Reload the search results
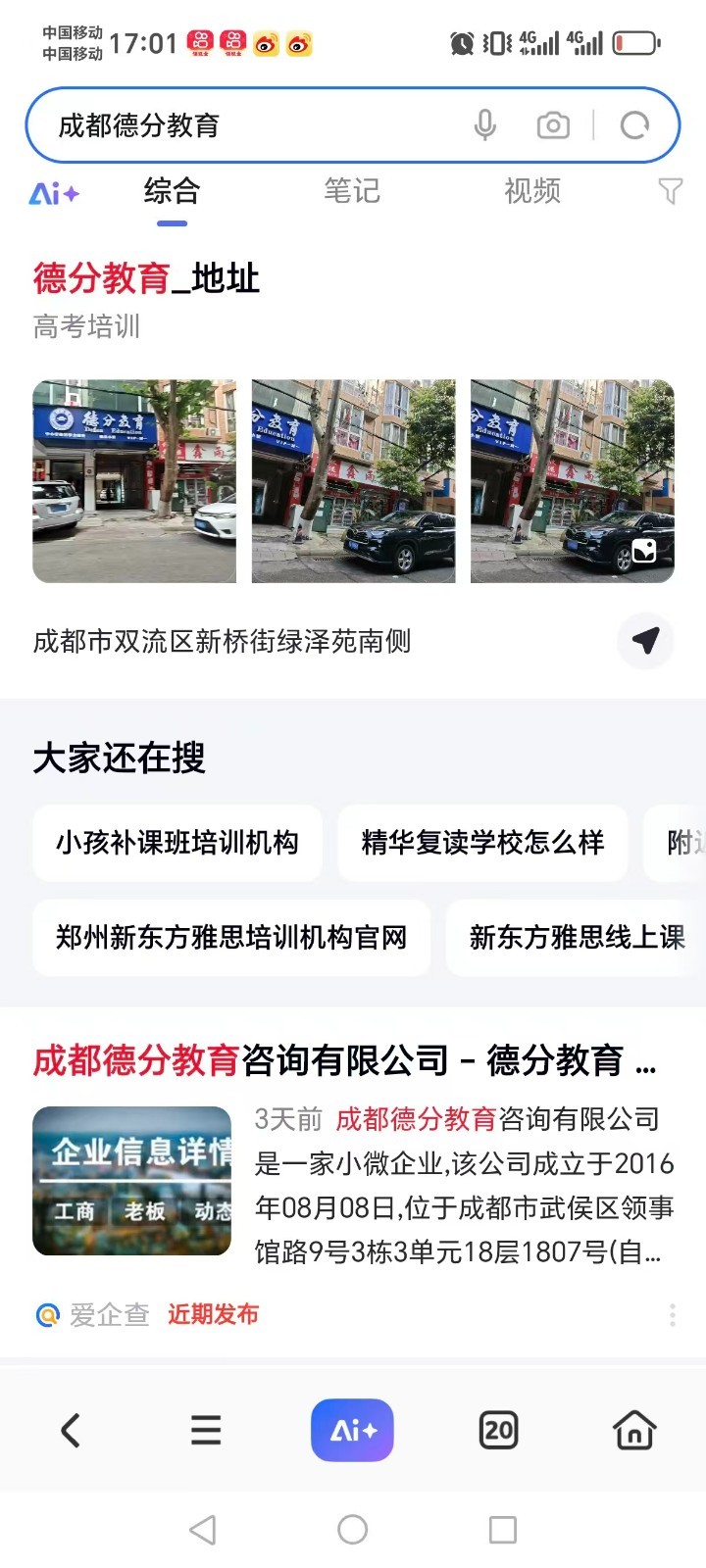 (635, 125)
